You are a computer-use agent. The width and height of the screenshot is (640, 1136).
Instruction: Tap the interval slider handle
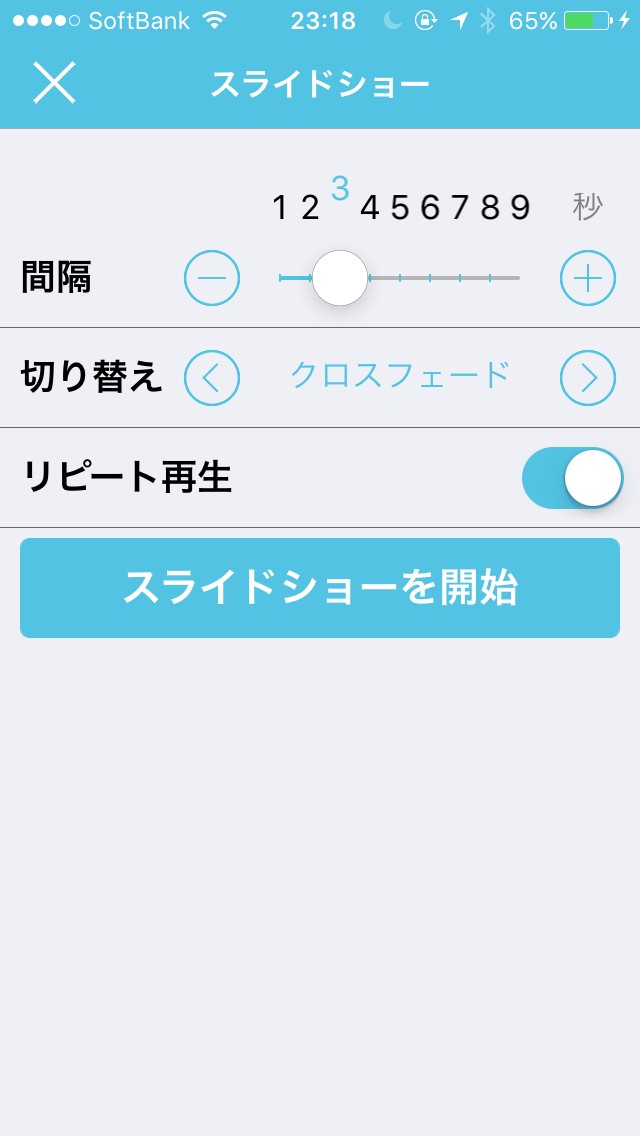pyautogui.click(x=340, y=278)
